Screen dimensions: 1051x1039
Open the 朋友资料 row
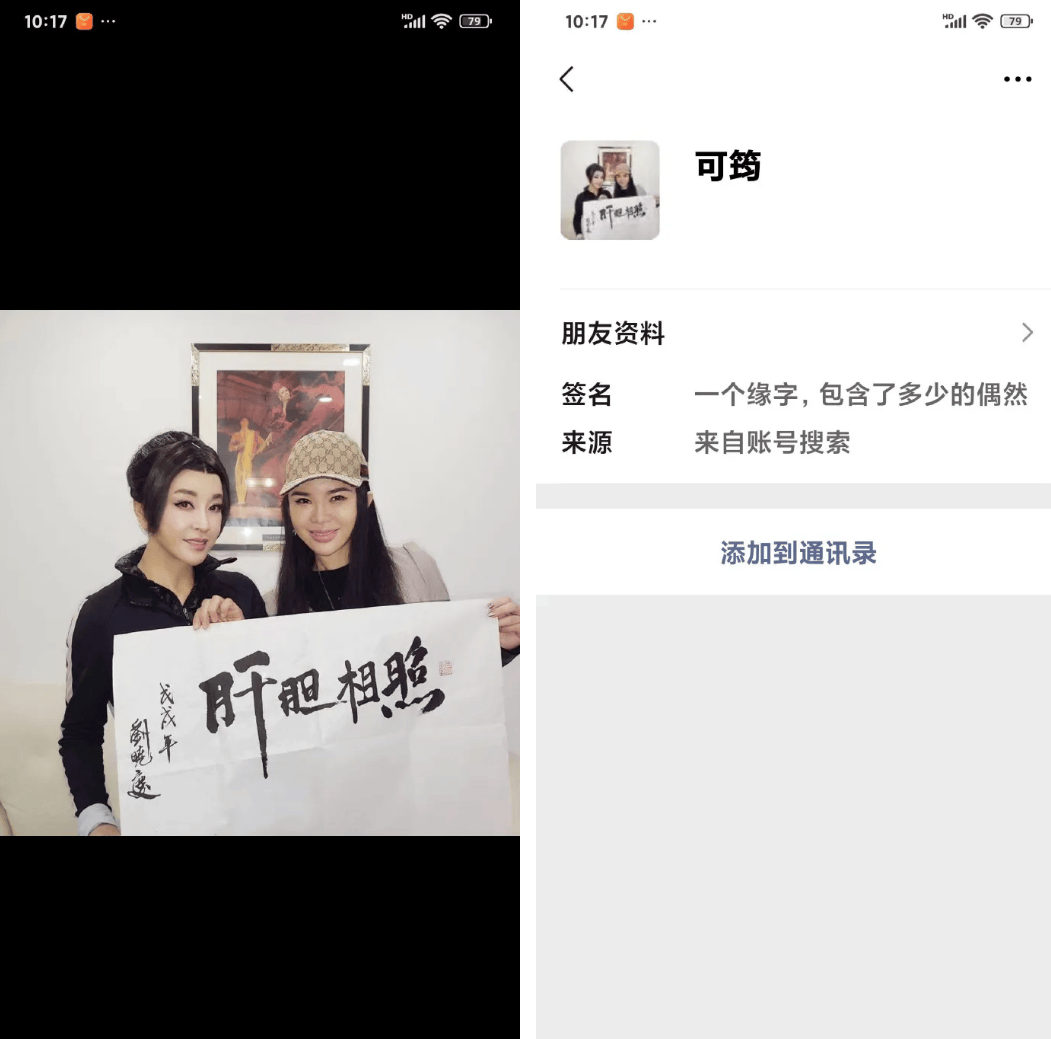796,333
